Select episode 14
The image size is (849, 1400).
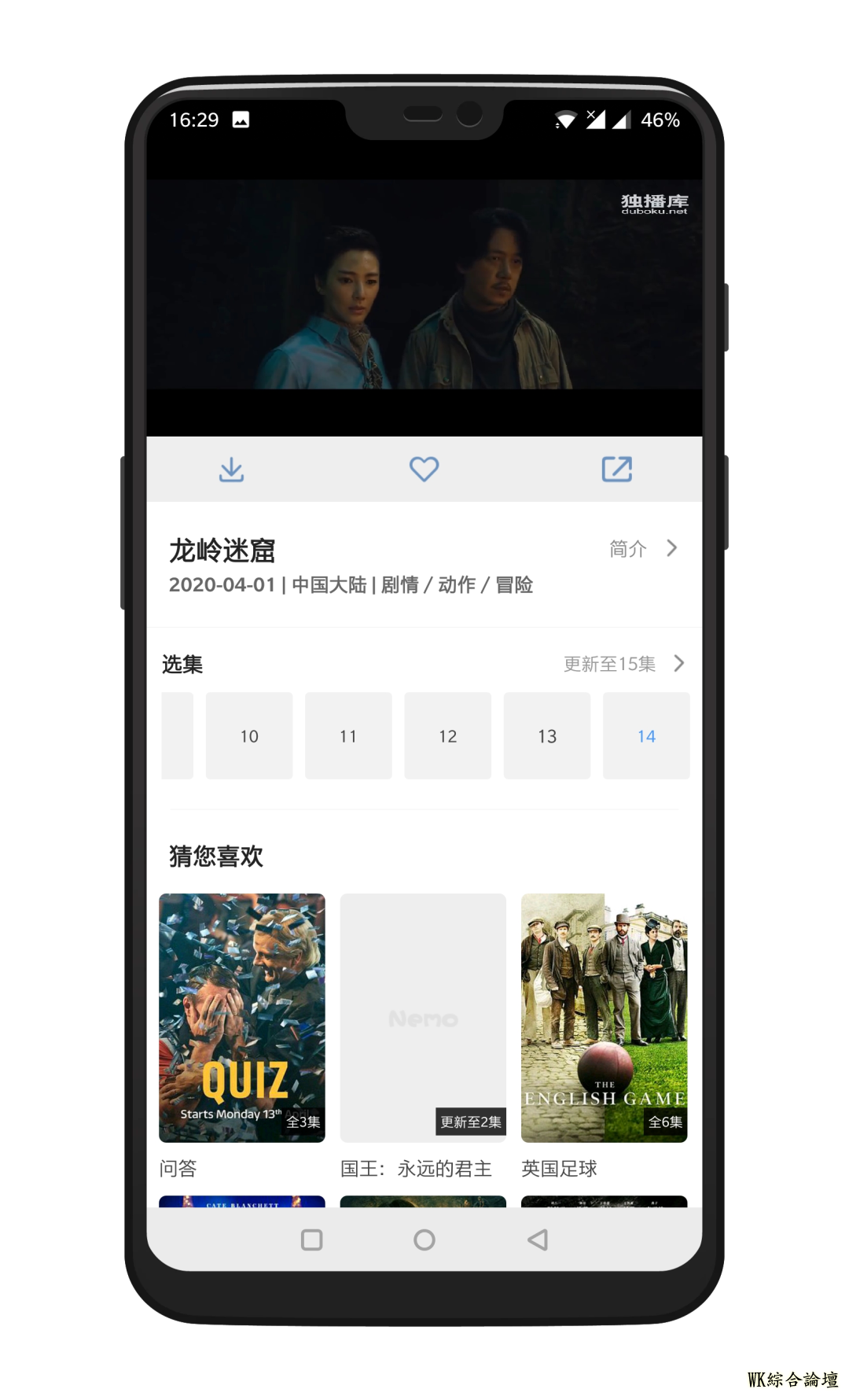646,736
